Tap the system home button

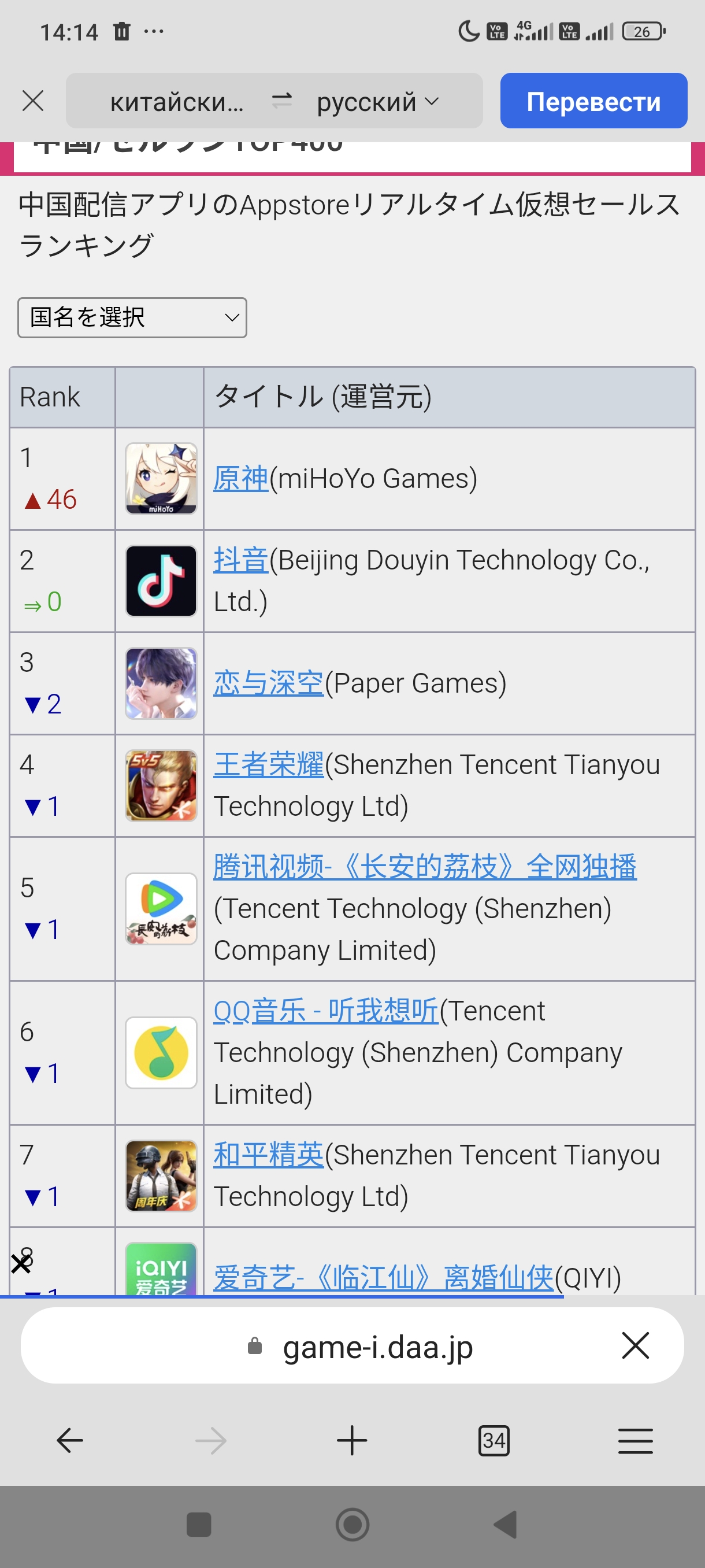[x=352, y=1525]
